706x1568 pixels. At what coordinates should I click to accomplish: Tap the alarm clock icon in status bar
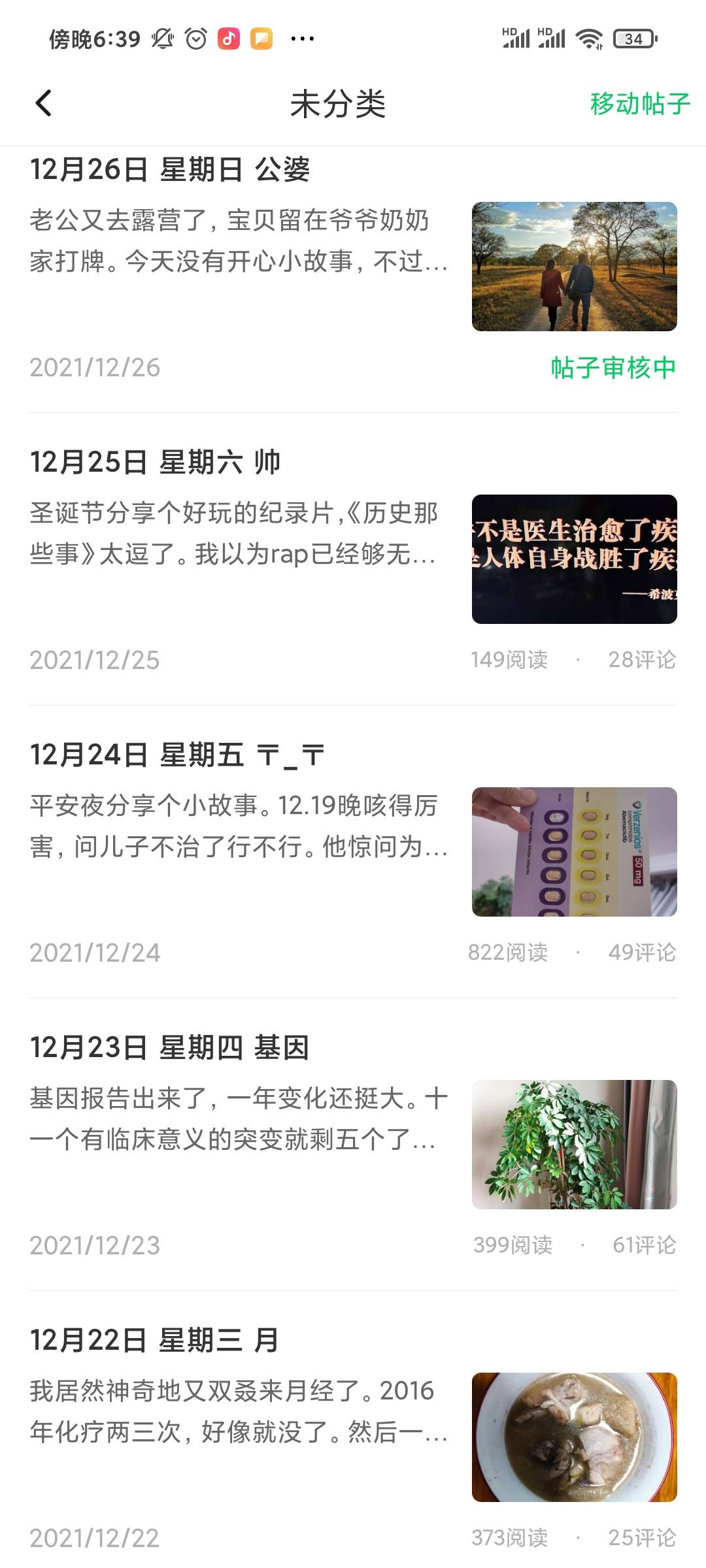coord(196,39)
